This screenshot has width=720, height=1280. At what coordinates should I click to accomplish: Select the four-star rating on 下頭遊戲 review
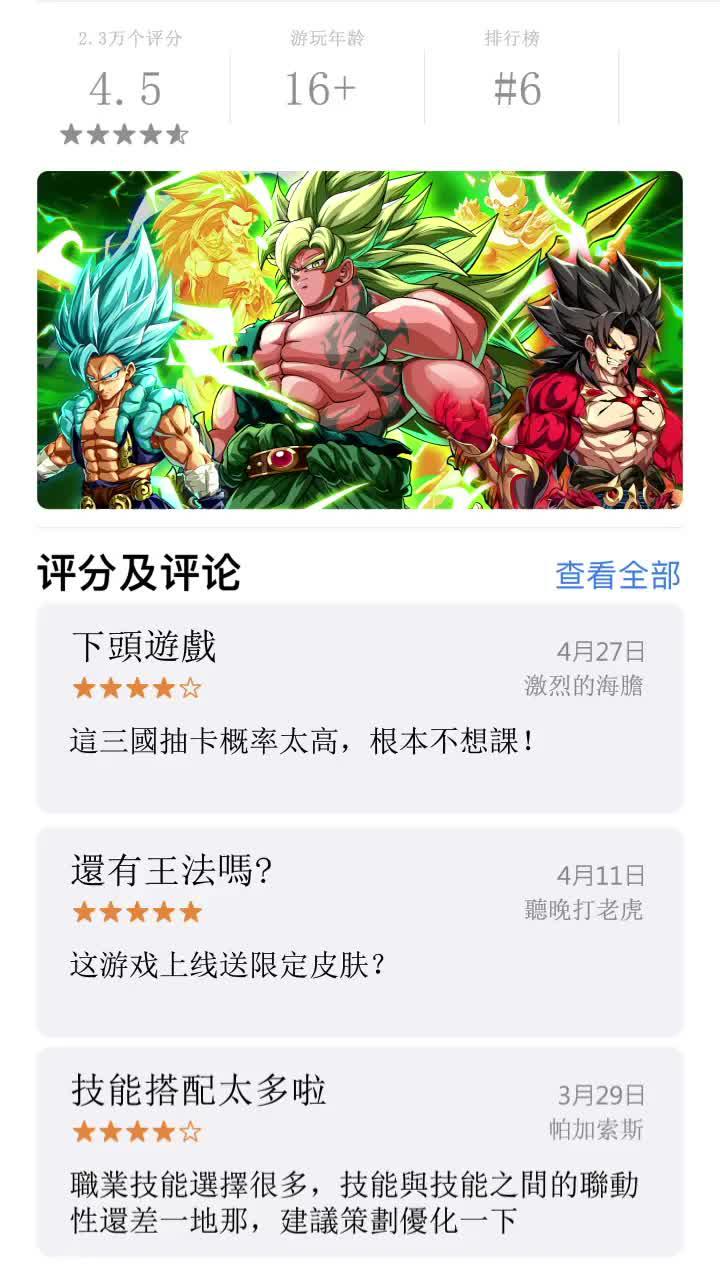click(x=134, y=687)
